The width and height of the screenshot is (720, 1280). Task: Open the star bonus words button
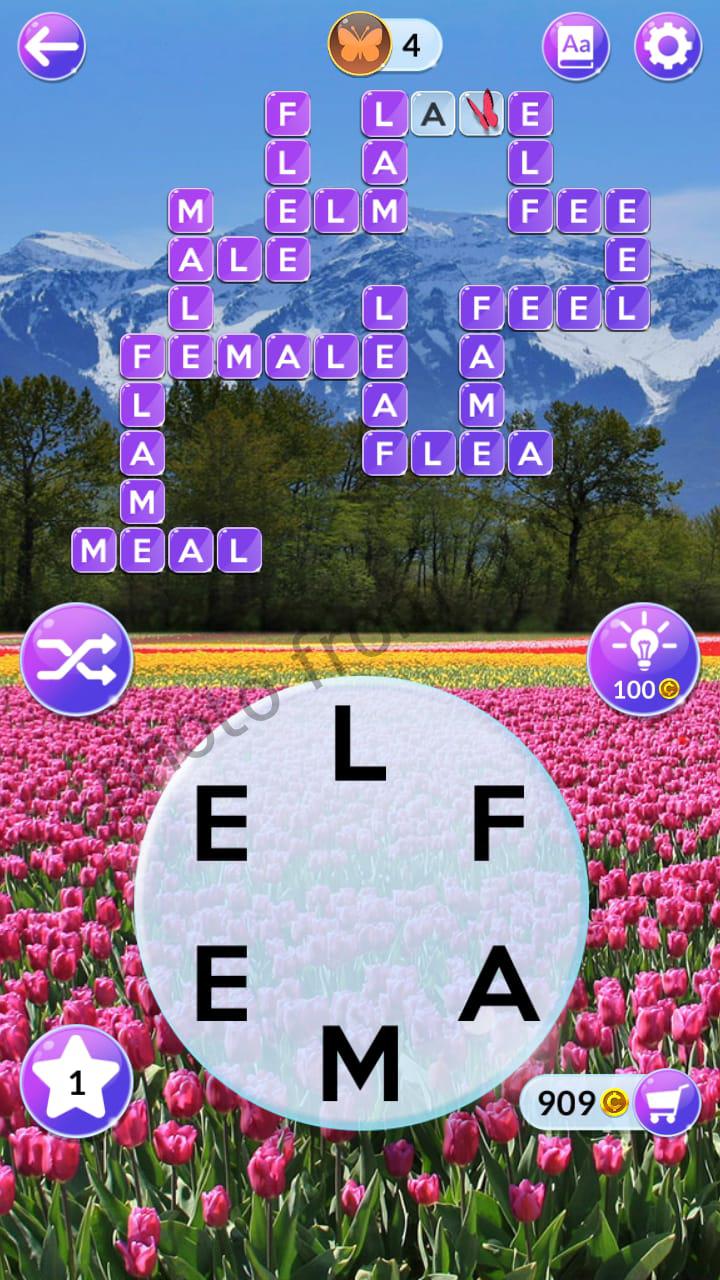click(x=76, y=1081)
